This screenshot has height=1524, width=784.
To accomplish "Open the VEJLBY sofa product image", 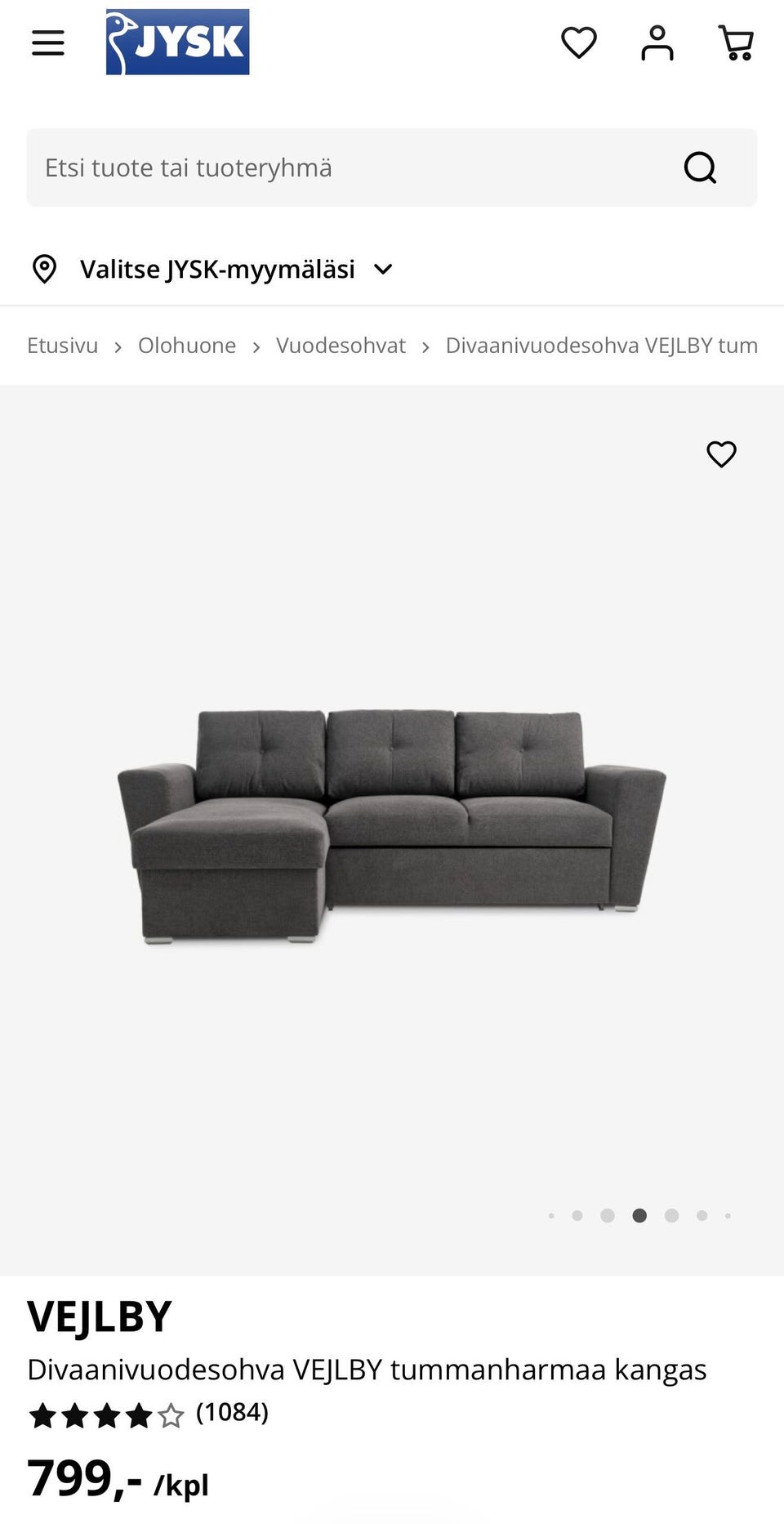I will click(x=392, y=825).
